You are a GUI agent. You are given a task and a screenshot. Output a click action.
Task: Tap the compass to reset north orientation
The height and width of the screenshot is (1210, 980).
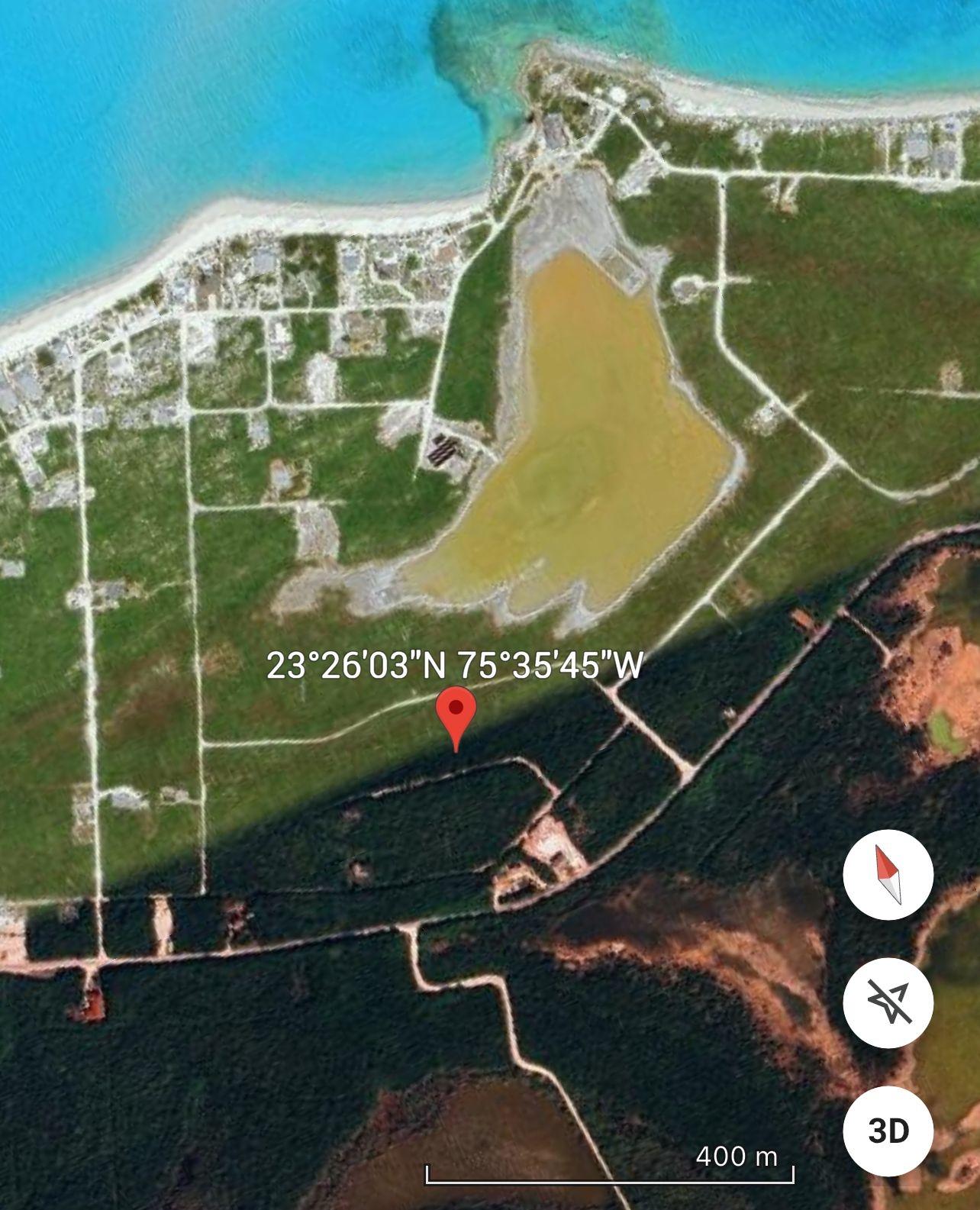tap(888, 874)
